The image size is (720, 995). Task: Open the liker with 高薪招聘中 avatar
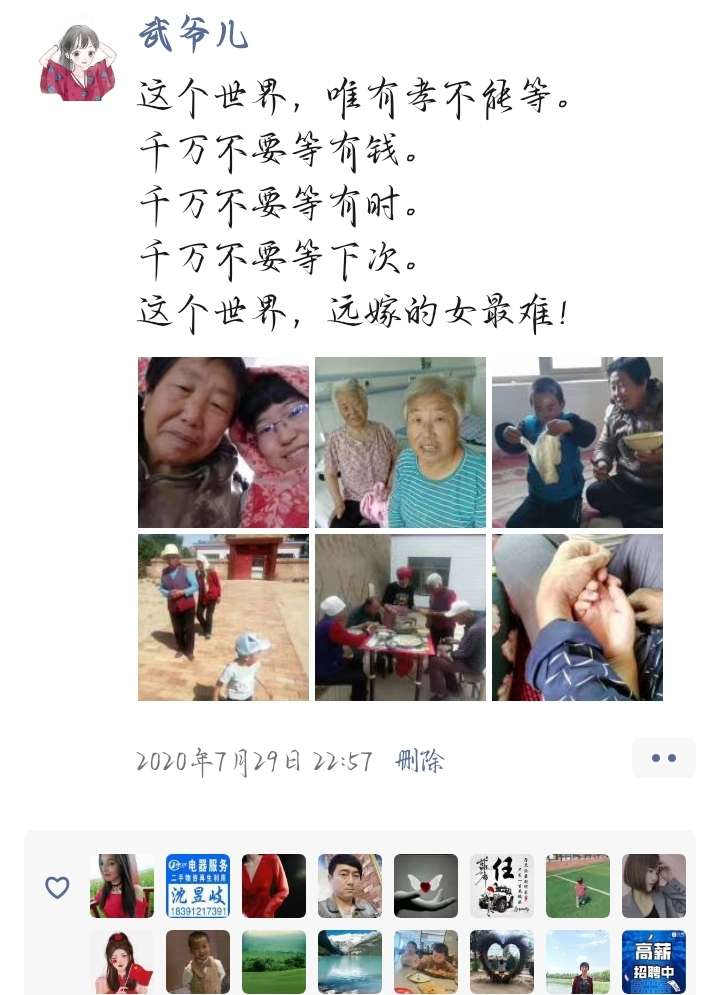654,962
